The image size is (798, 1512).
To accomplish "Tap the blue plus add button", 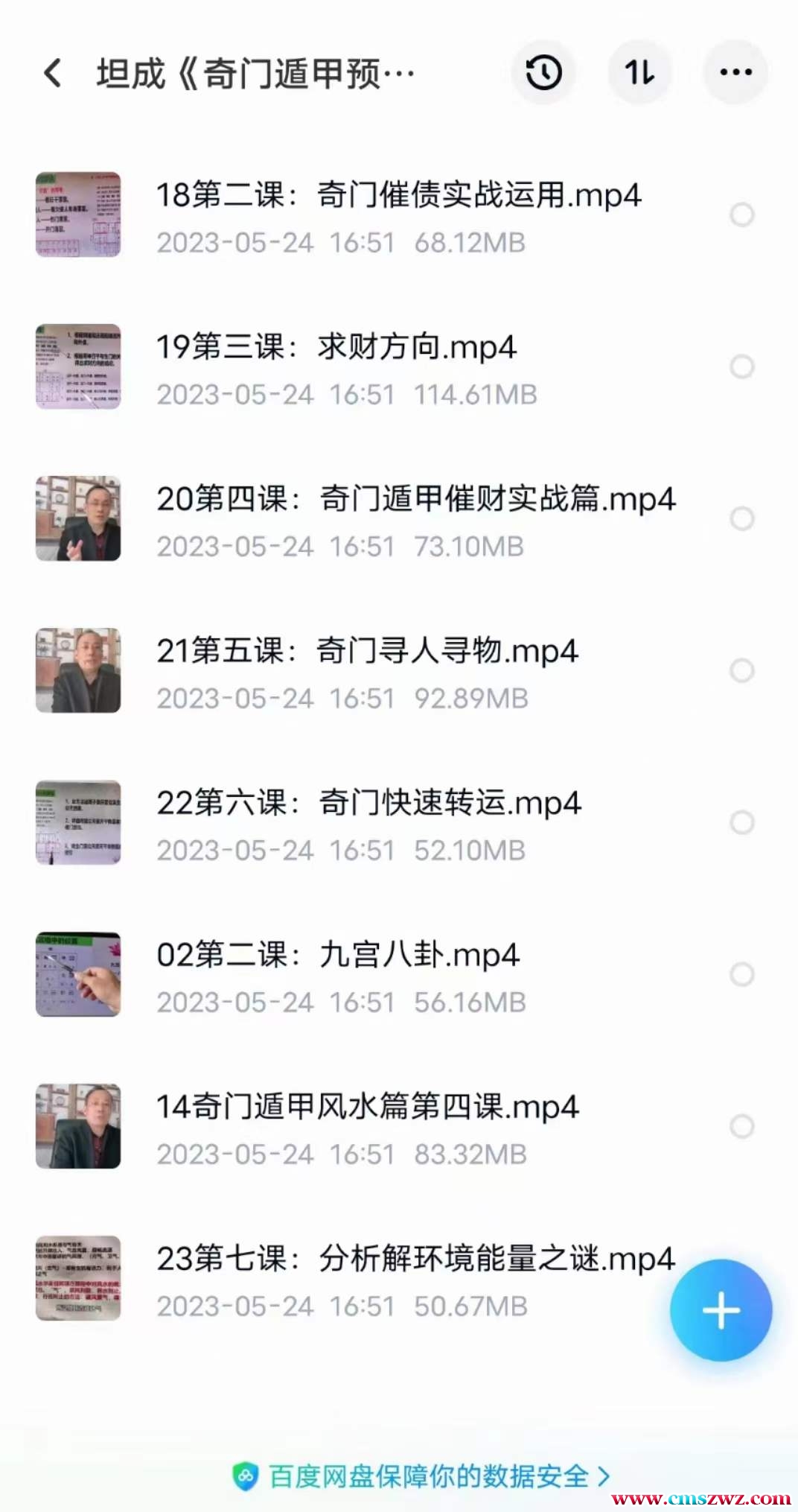I will [721, 1310].
